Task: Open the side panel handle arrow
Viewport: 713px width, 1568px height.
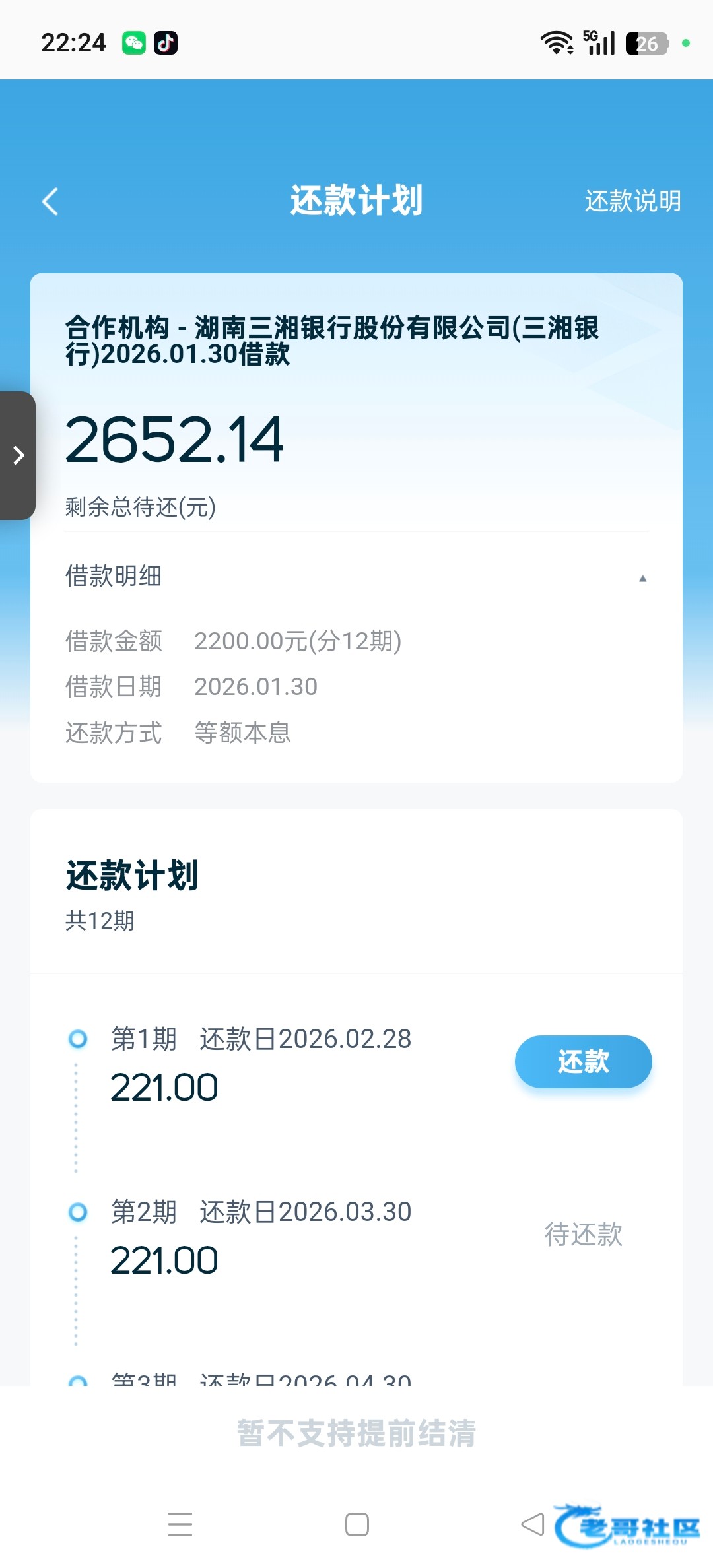Action: coord(18,455)
